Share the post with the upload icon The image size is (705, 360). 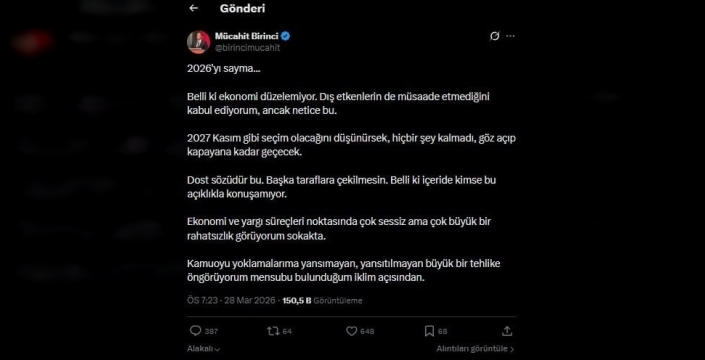[x=507, y=331]
